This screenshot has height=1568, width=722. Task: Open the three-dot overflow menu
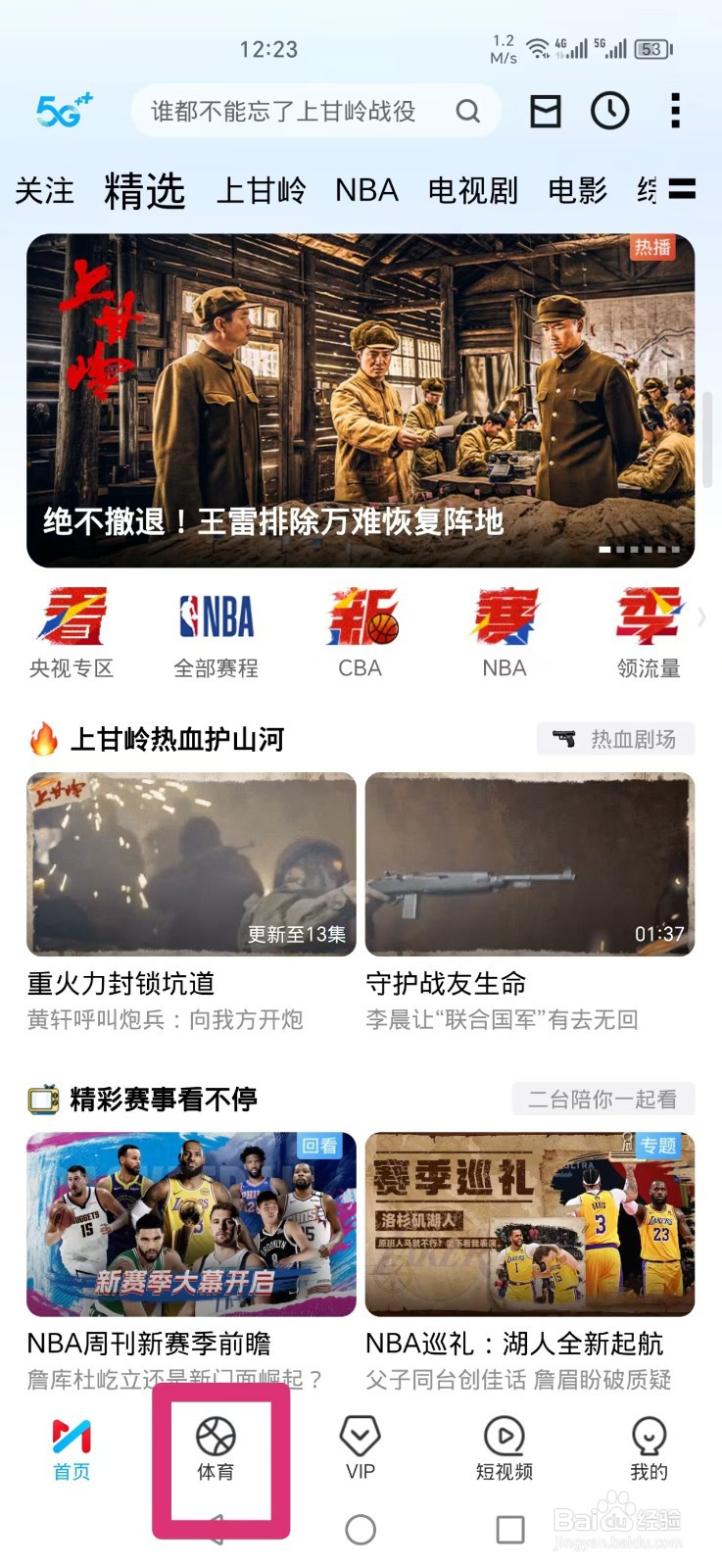click(x=675, y=111)
